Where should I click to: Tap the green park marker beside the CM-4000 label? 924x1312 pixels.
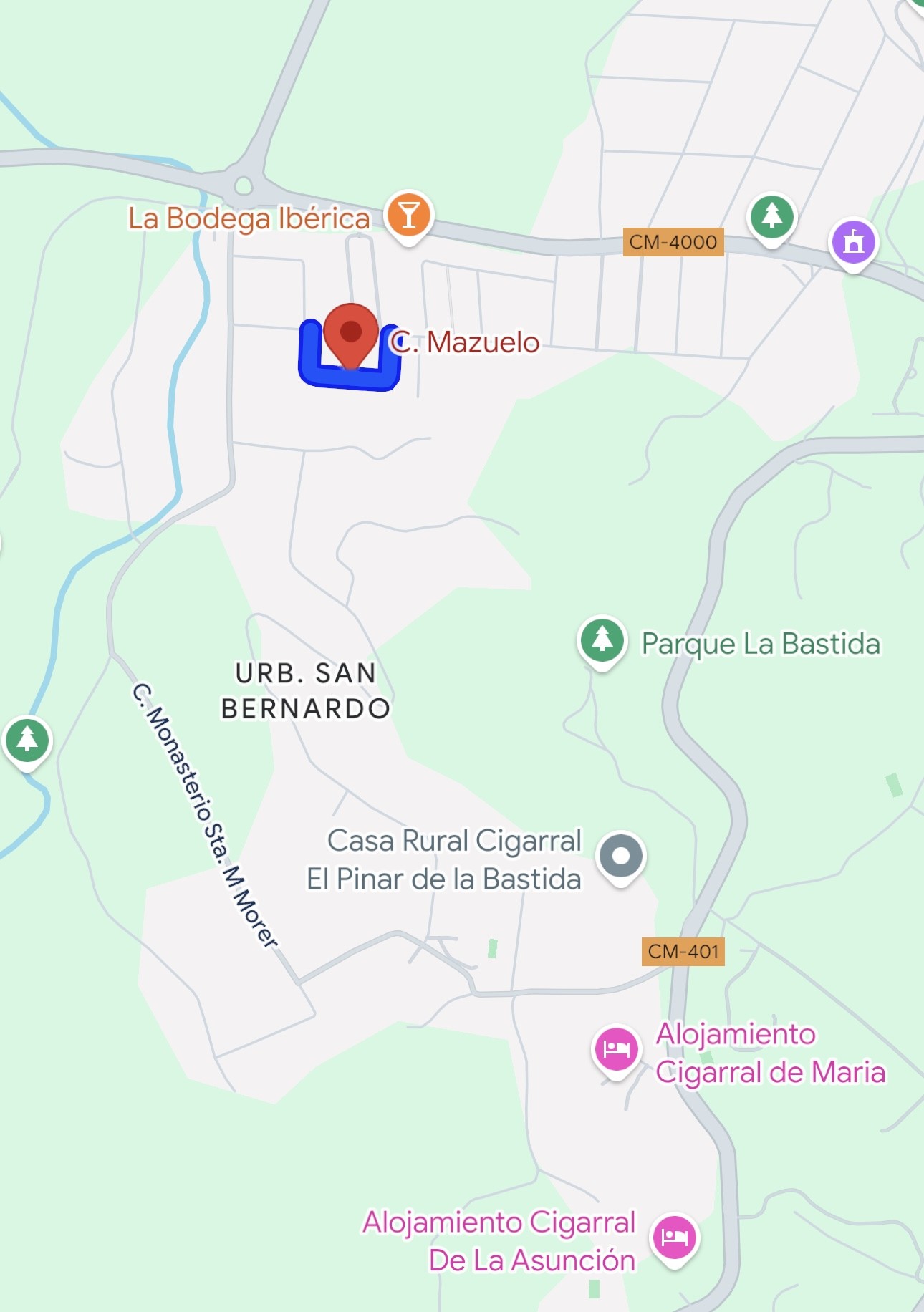coord(771,216)
